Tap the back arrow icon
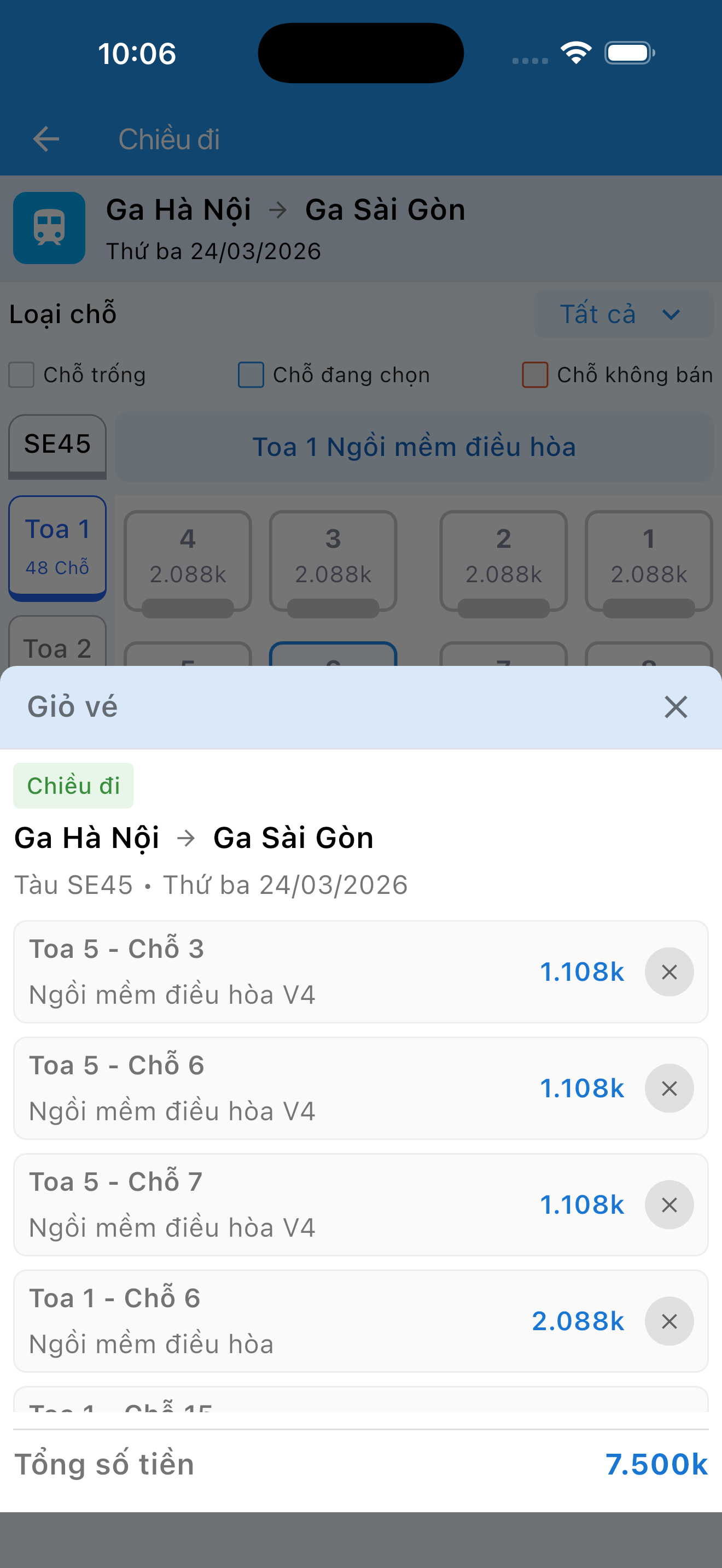 pyautogui.click(x=45, y=139)
